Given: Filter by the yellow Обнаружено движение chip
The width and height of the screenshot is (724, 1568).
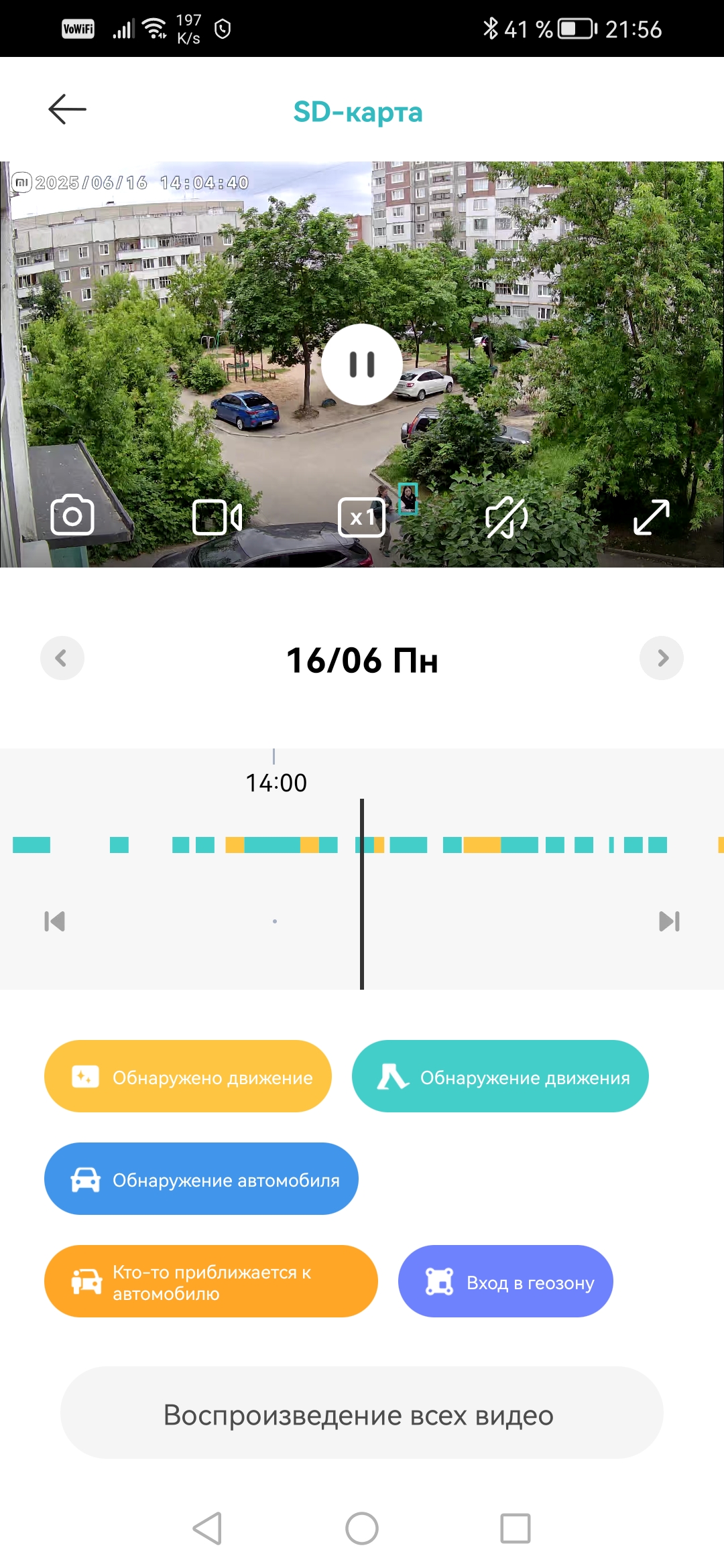Looking at the screenshot, I should [x=188, y=1076].
